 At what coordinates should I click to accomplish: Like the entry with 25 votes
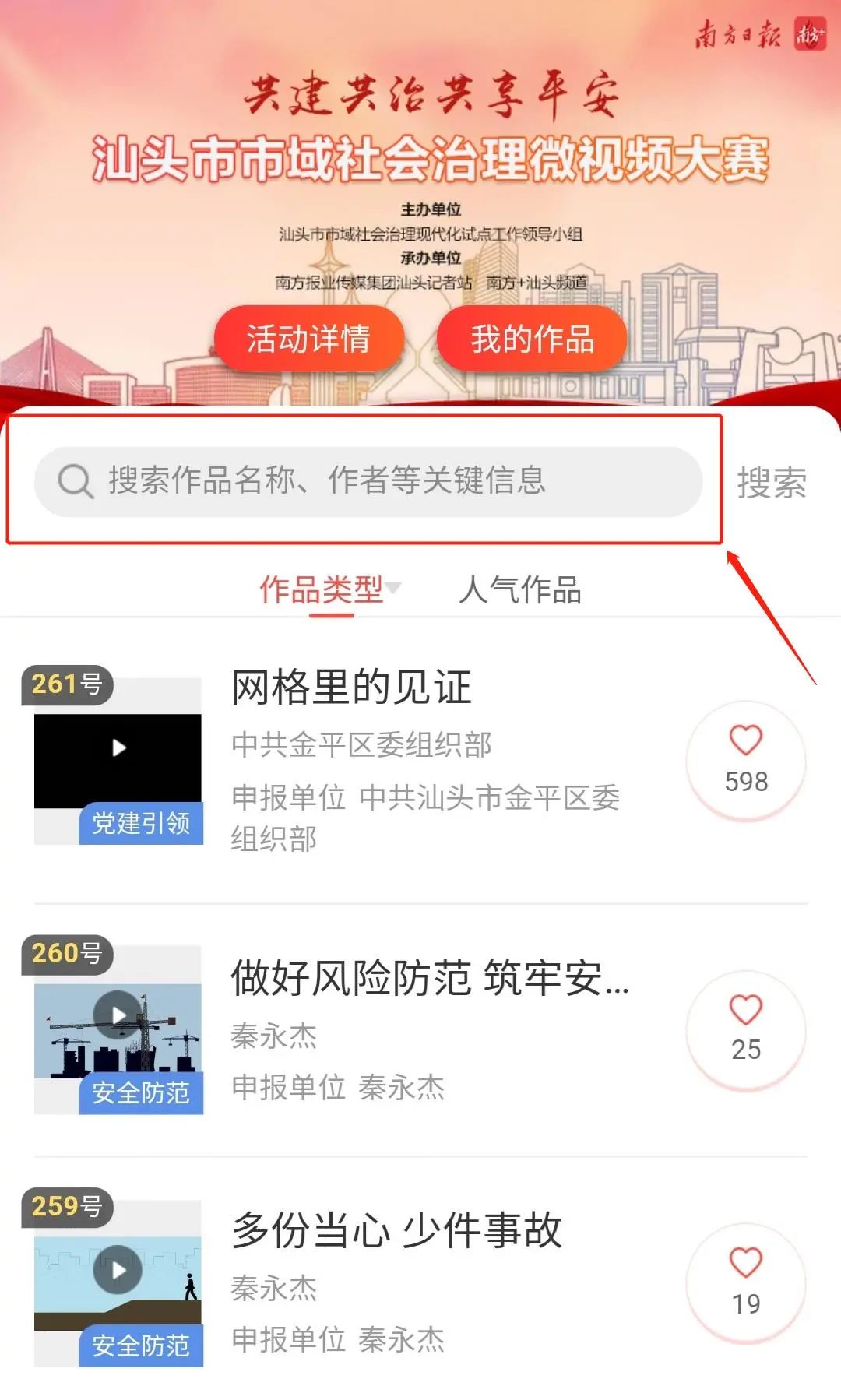tap(746, 1029)
